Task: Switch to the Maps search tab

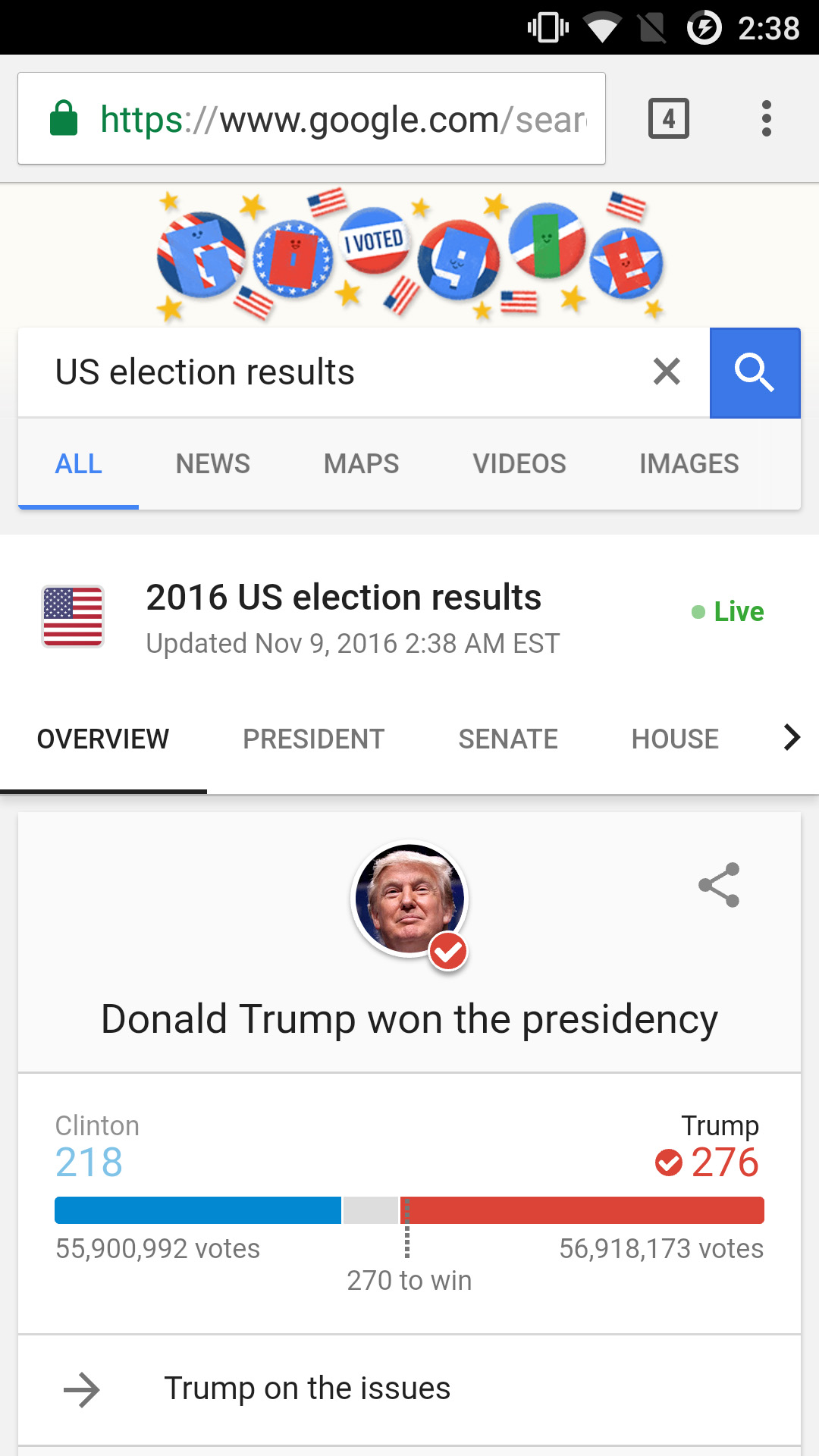Action: [361, 463]
